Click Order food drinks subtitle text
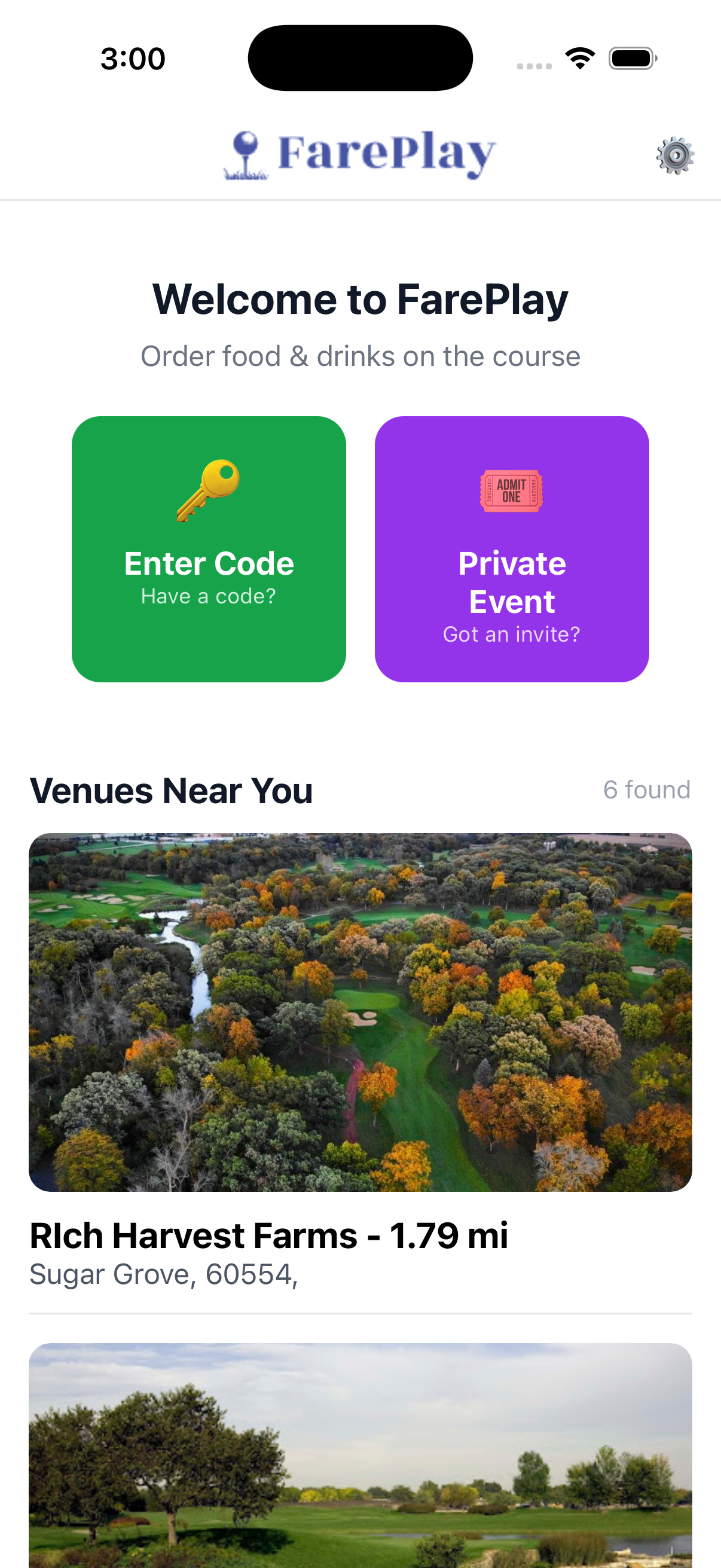The height and width of the screenshot is (1568, 721). 360,356
